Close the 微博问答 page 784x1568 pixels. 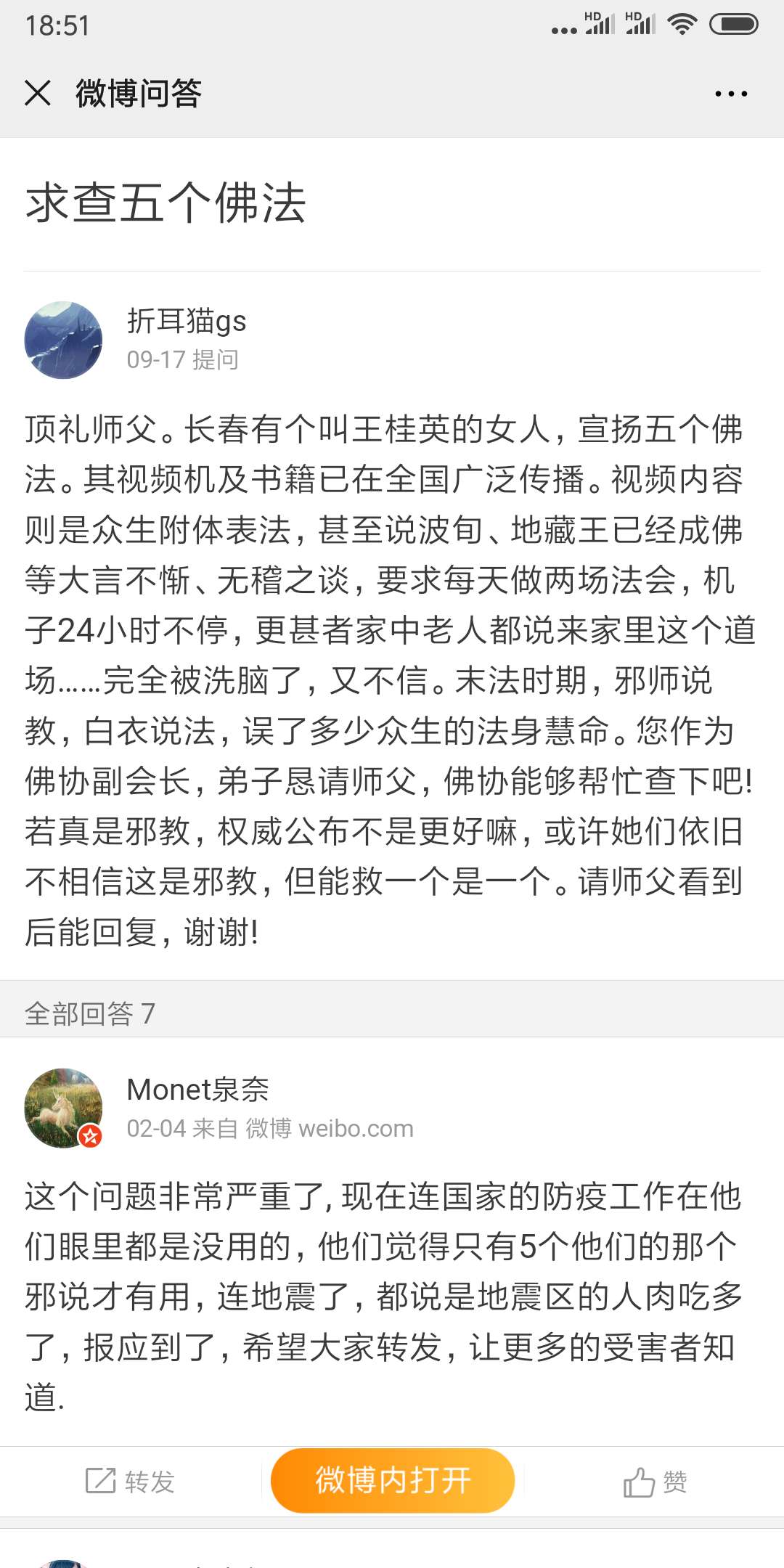(38, 93)
